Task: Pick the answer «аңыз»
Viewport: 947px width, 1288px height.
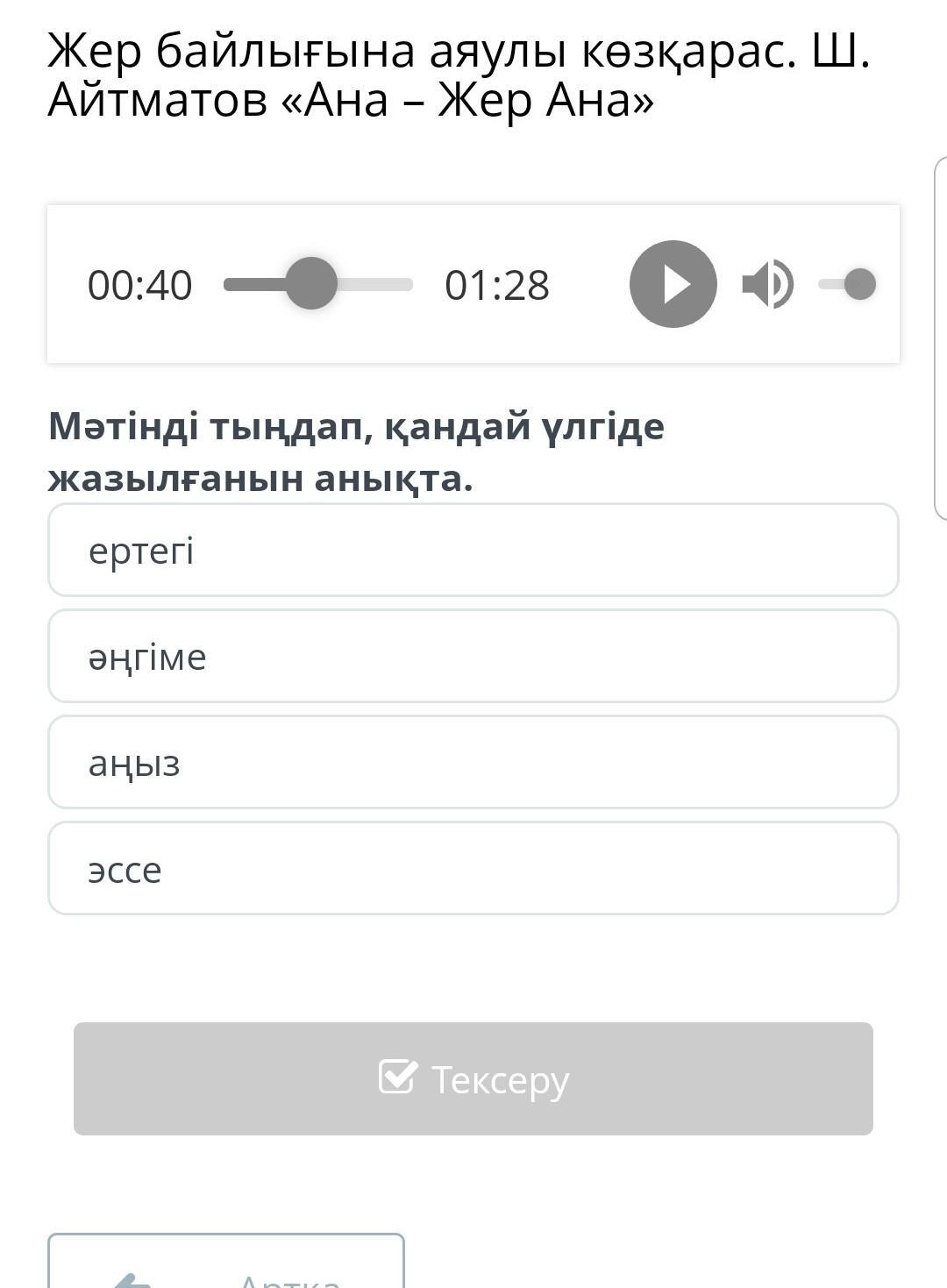Action: tap(473, 763)
